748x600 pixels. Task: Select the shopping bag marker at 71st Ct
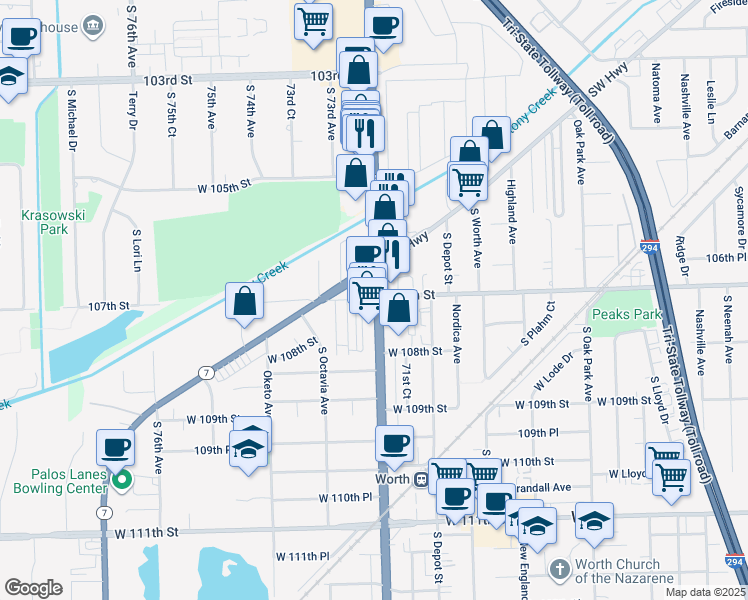pos(399,309)
